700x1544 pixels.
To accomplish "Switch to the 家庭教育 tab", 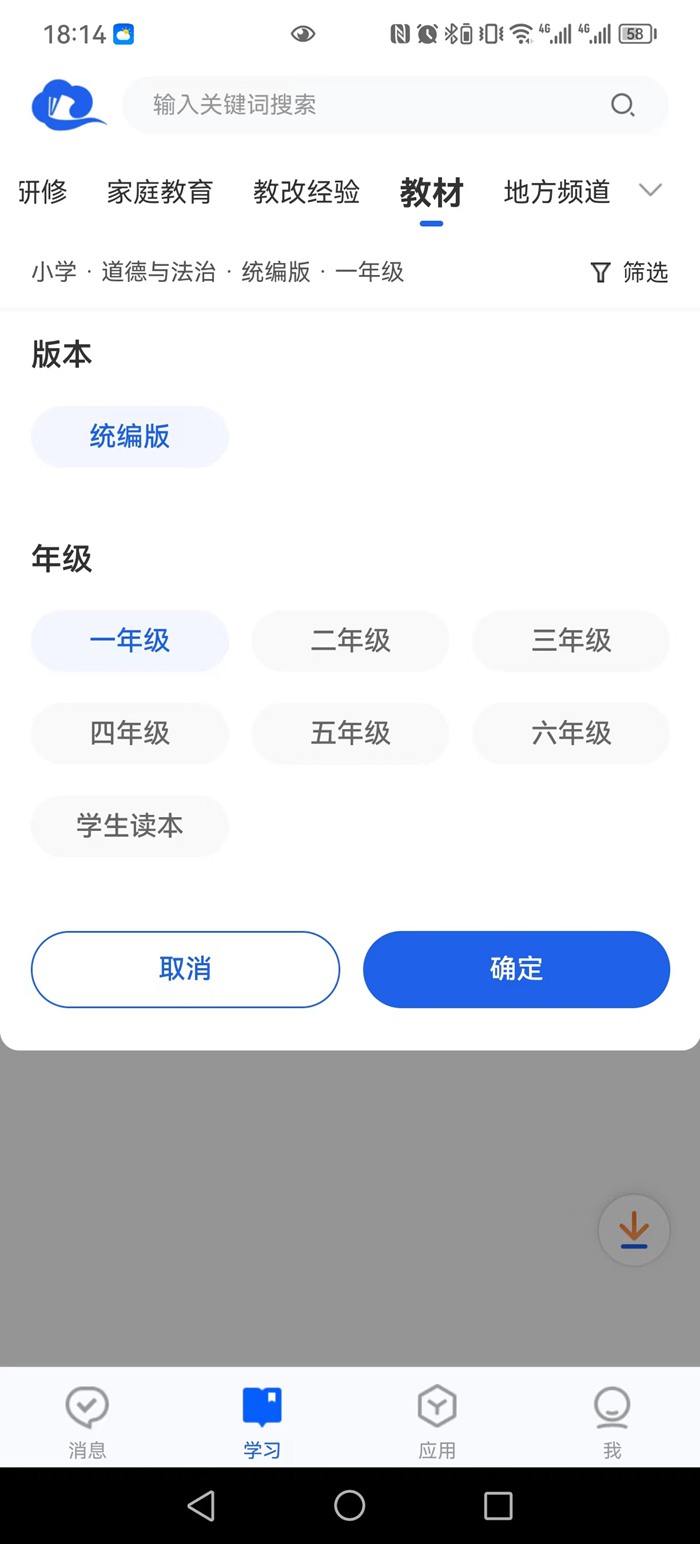I will pyautogui.click(x=160, y=192).
